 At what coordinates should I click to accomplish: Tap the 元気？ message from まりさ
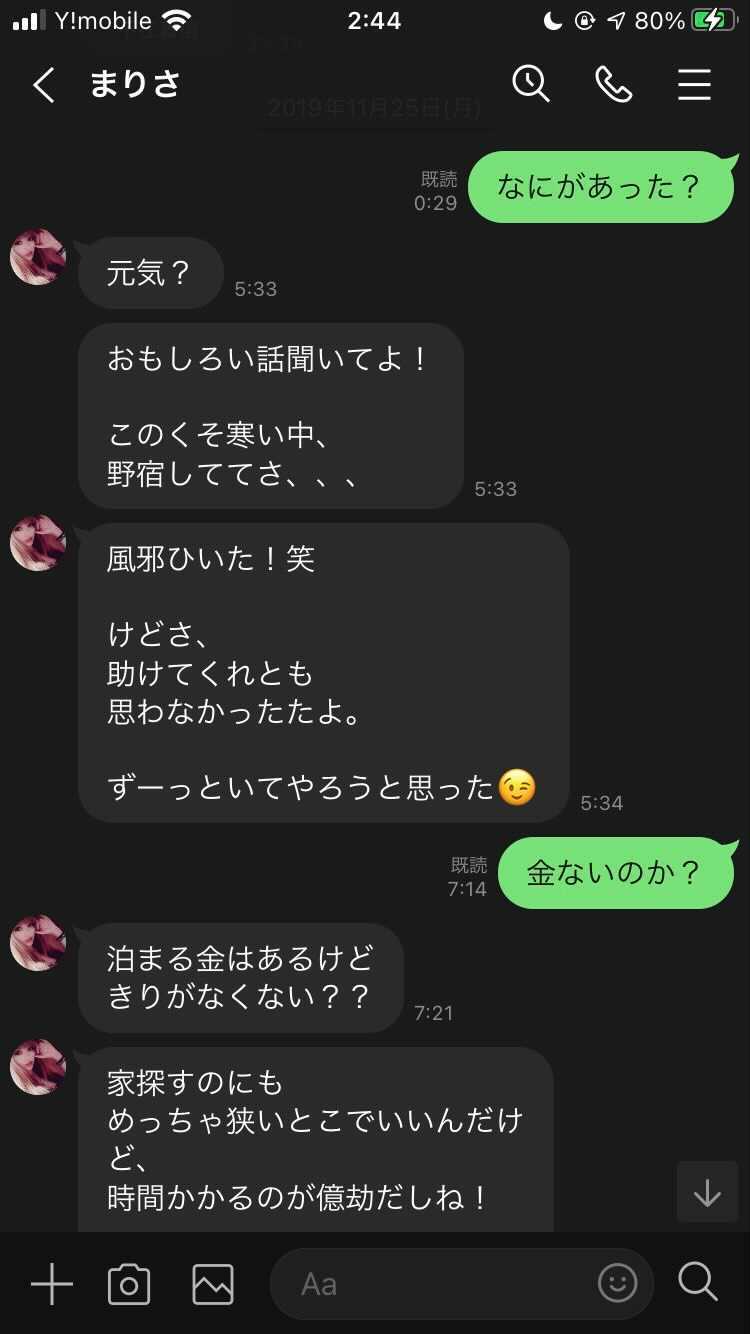click(150, 272)
